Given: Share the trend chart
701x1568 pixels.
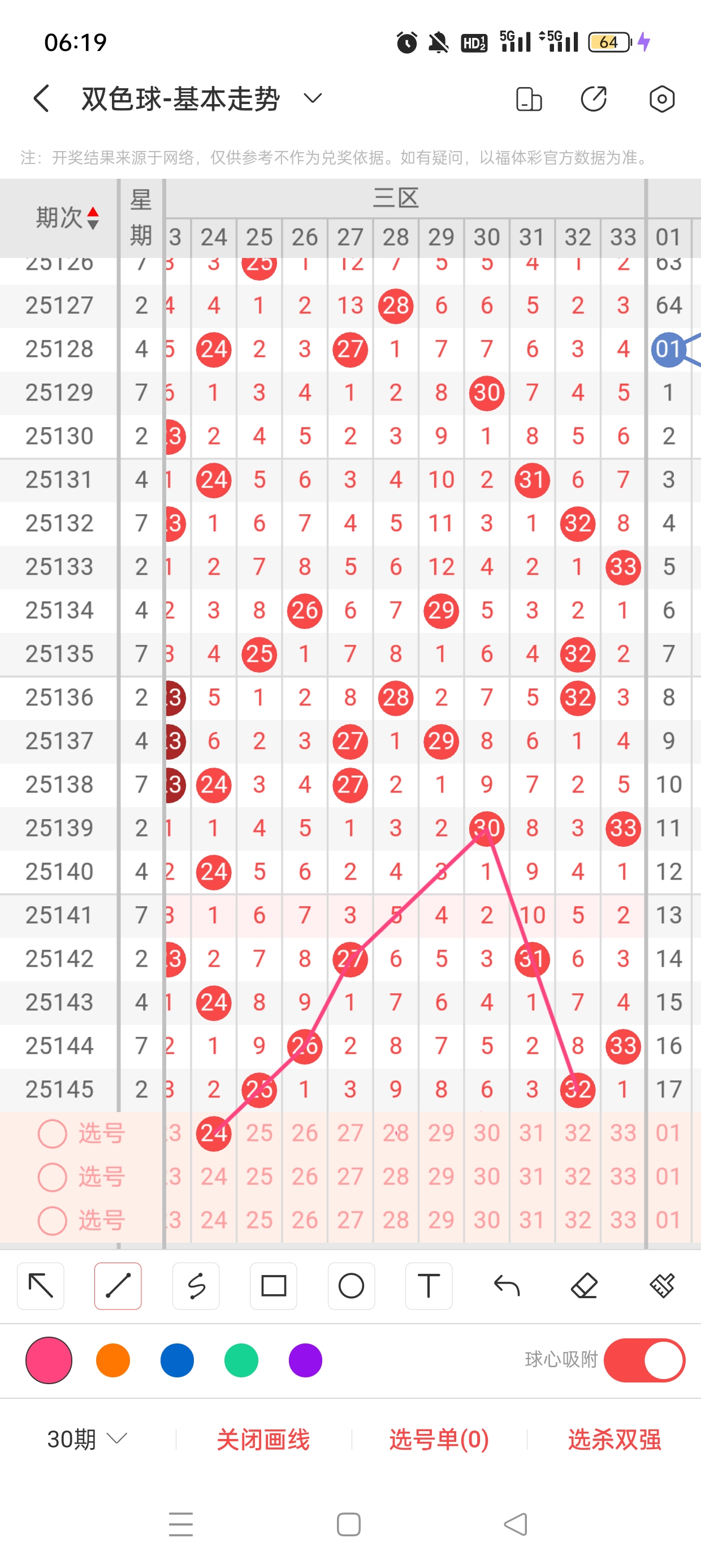Looking at the screenshot, I should pos(593,98).
